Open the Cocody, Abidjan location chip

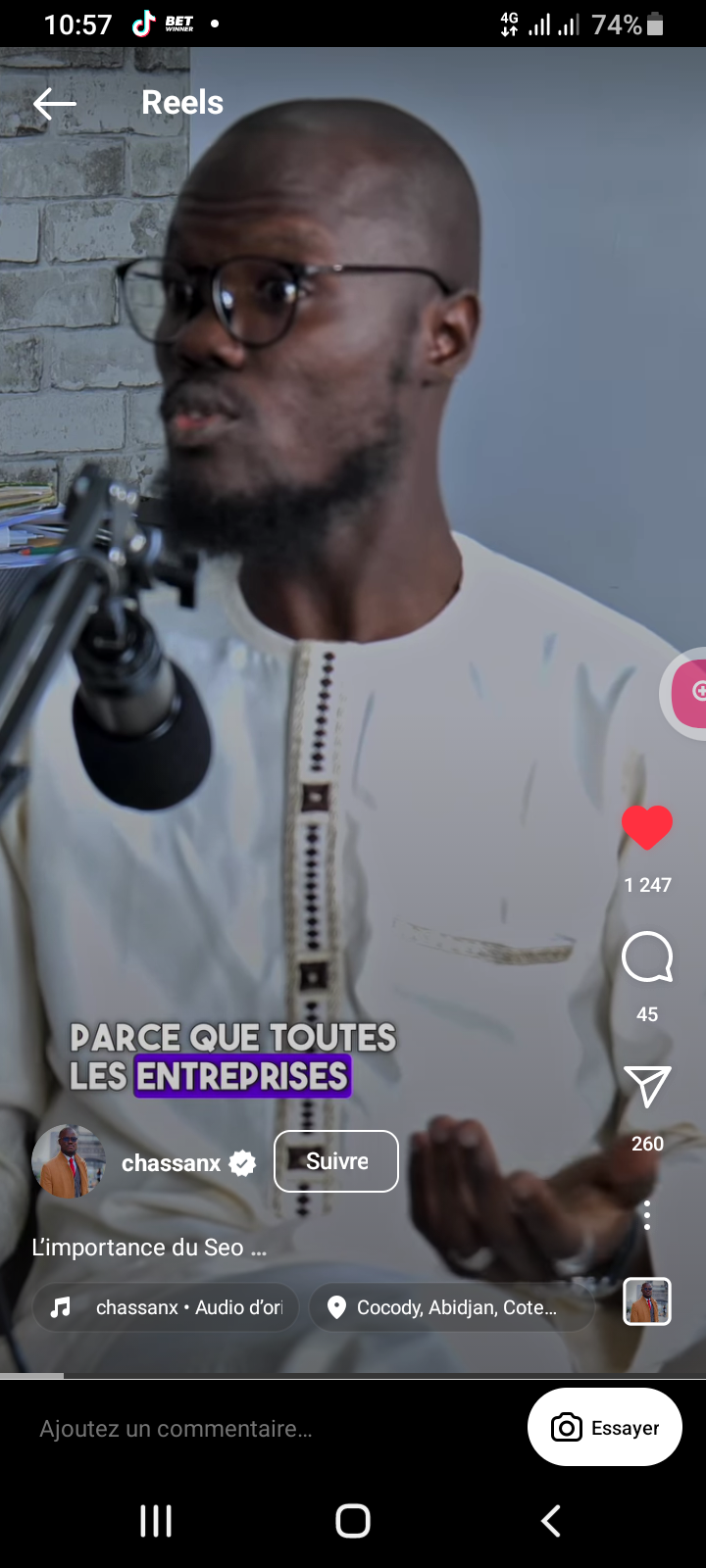pyautogui.click(x=452, y=1307)
